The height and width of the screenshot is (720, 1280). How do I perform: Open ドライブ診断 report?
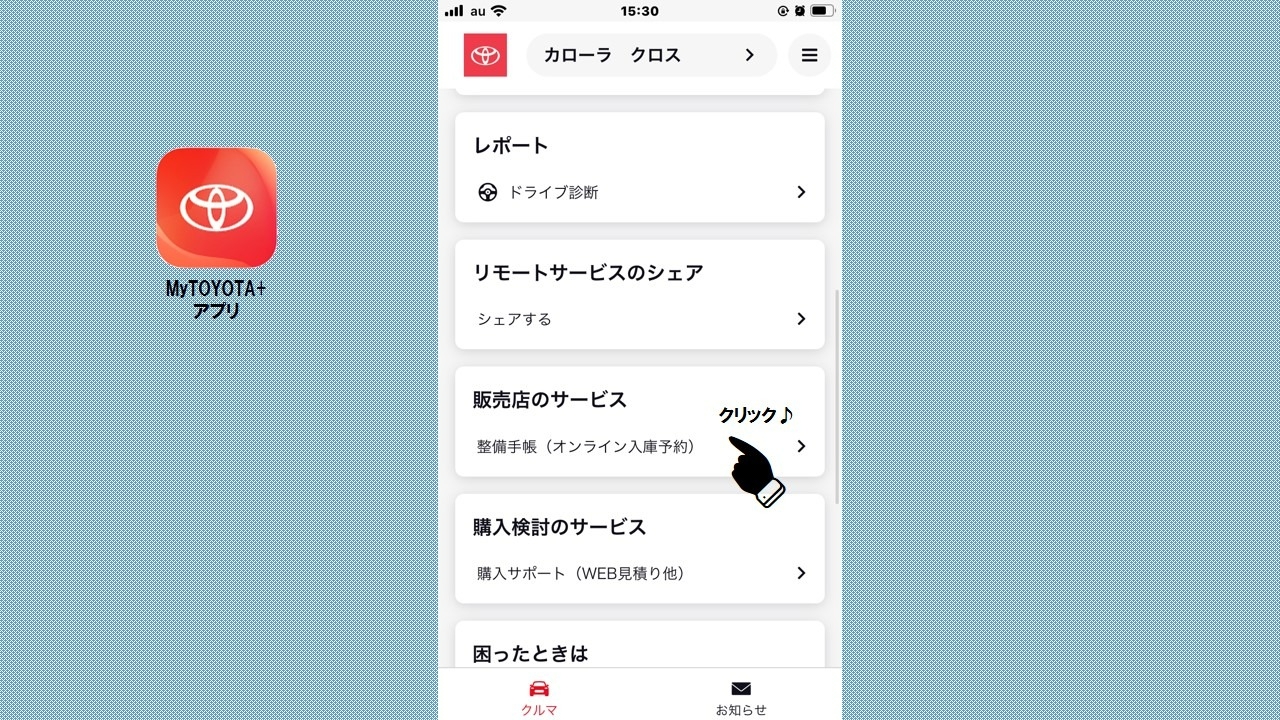[640, 192]
